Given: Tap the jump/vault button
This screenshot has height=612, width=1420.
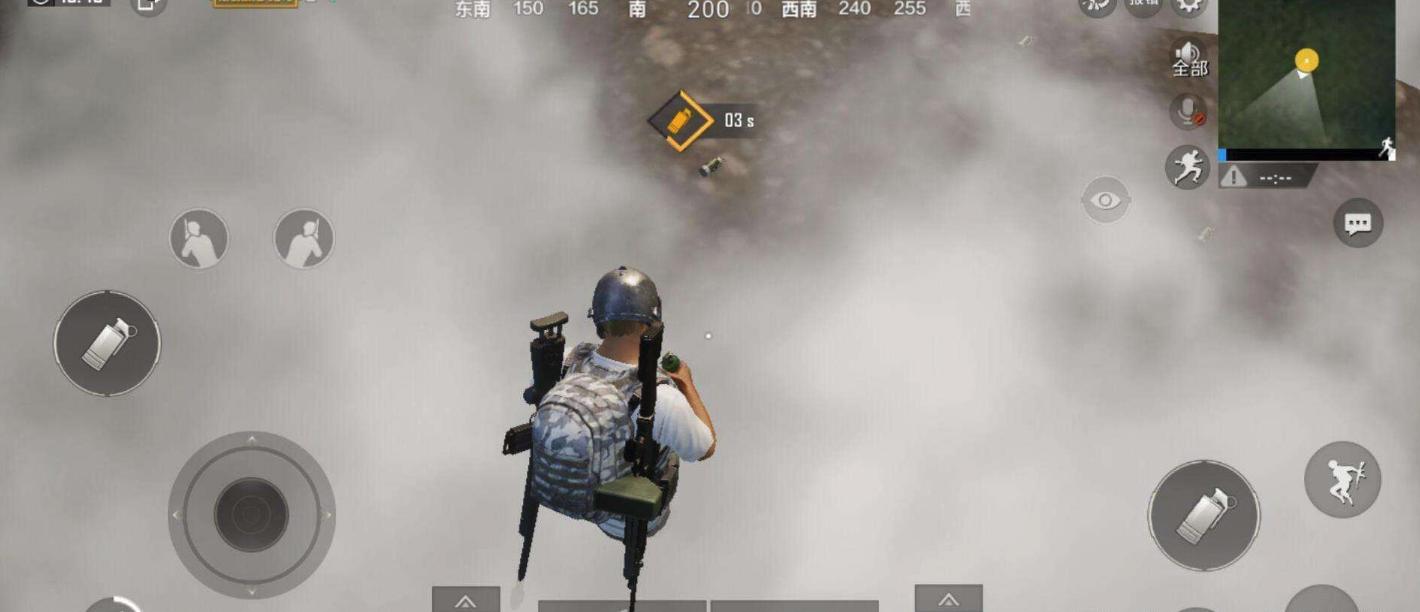Looking at the screenshot, I should (1342, 480).
